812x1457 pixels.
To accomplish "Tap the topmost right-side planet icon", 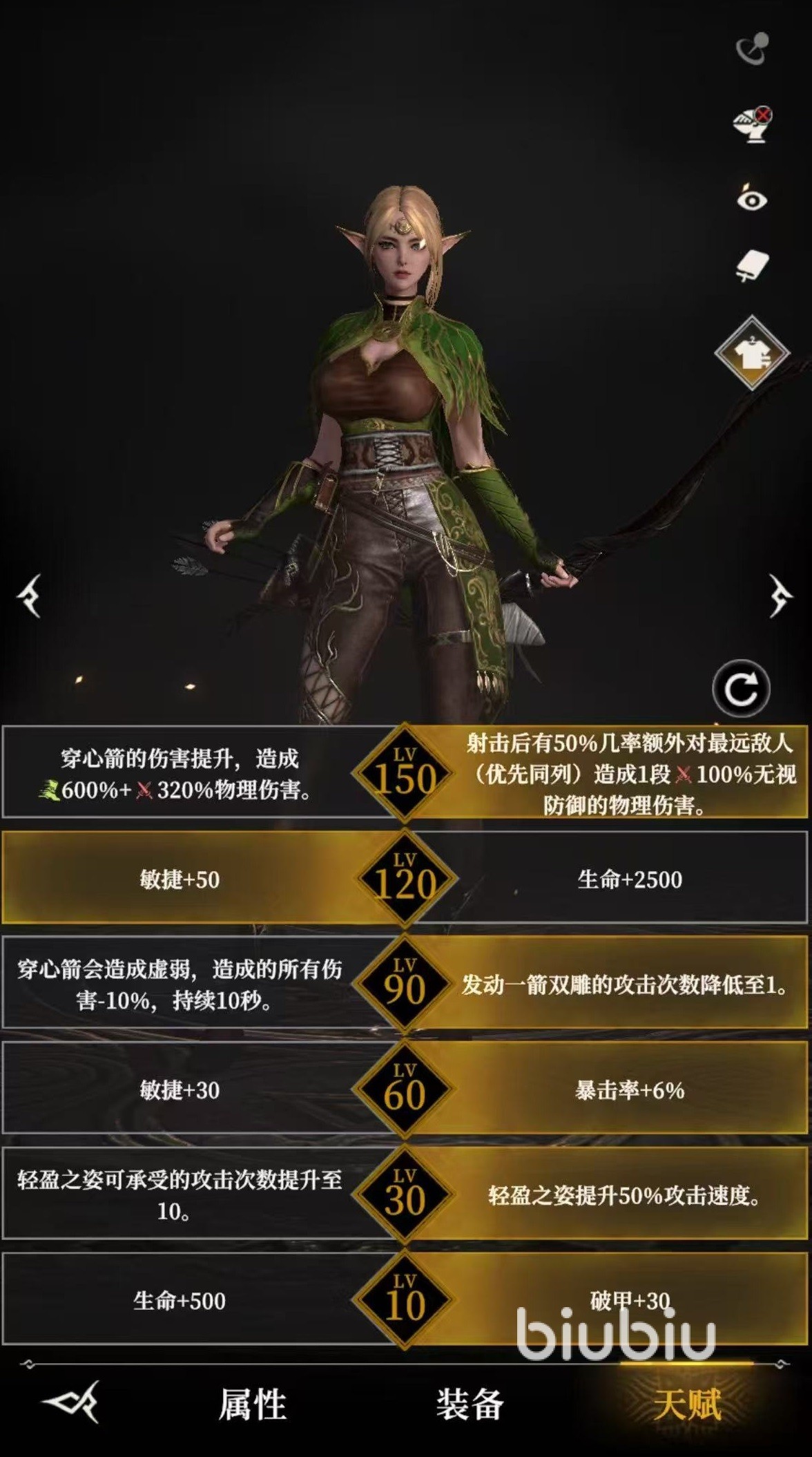I will pyautogui.click(x=752, y=50).
